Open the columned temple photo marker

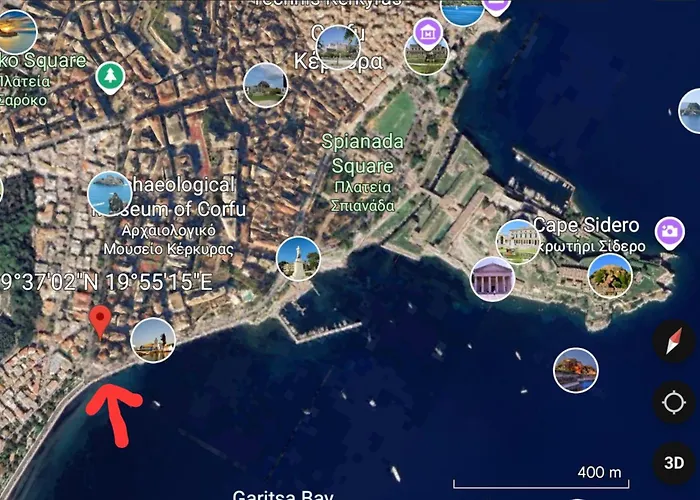point(492,278)
